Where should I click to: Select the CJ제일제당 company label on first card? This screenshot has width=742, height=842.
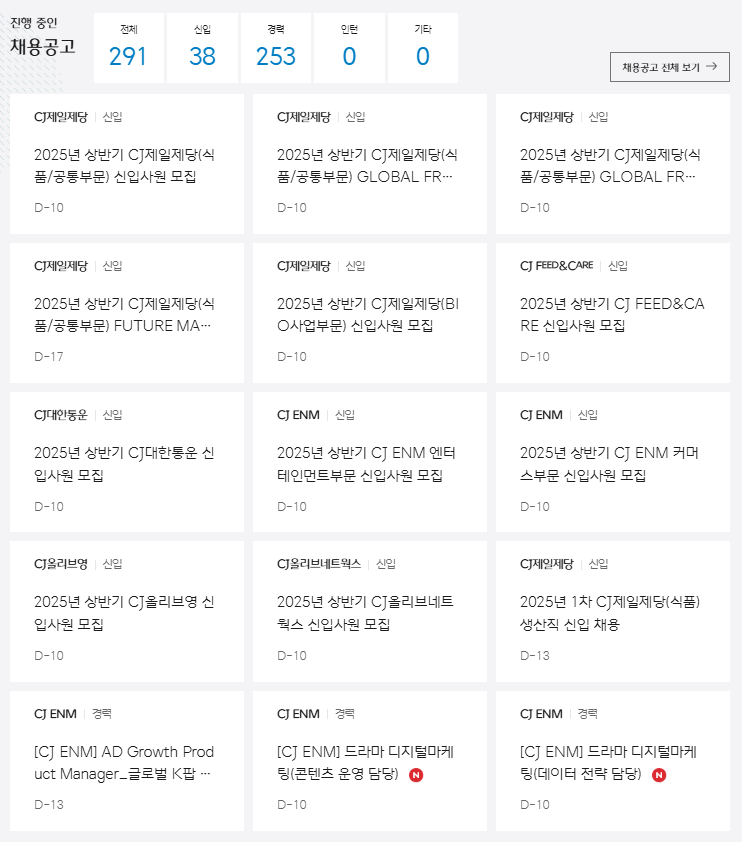(59, 116)
